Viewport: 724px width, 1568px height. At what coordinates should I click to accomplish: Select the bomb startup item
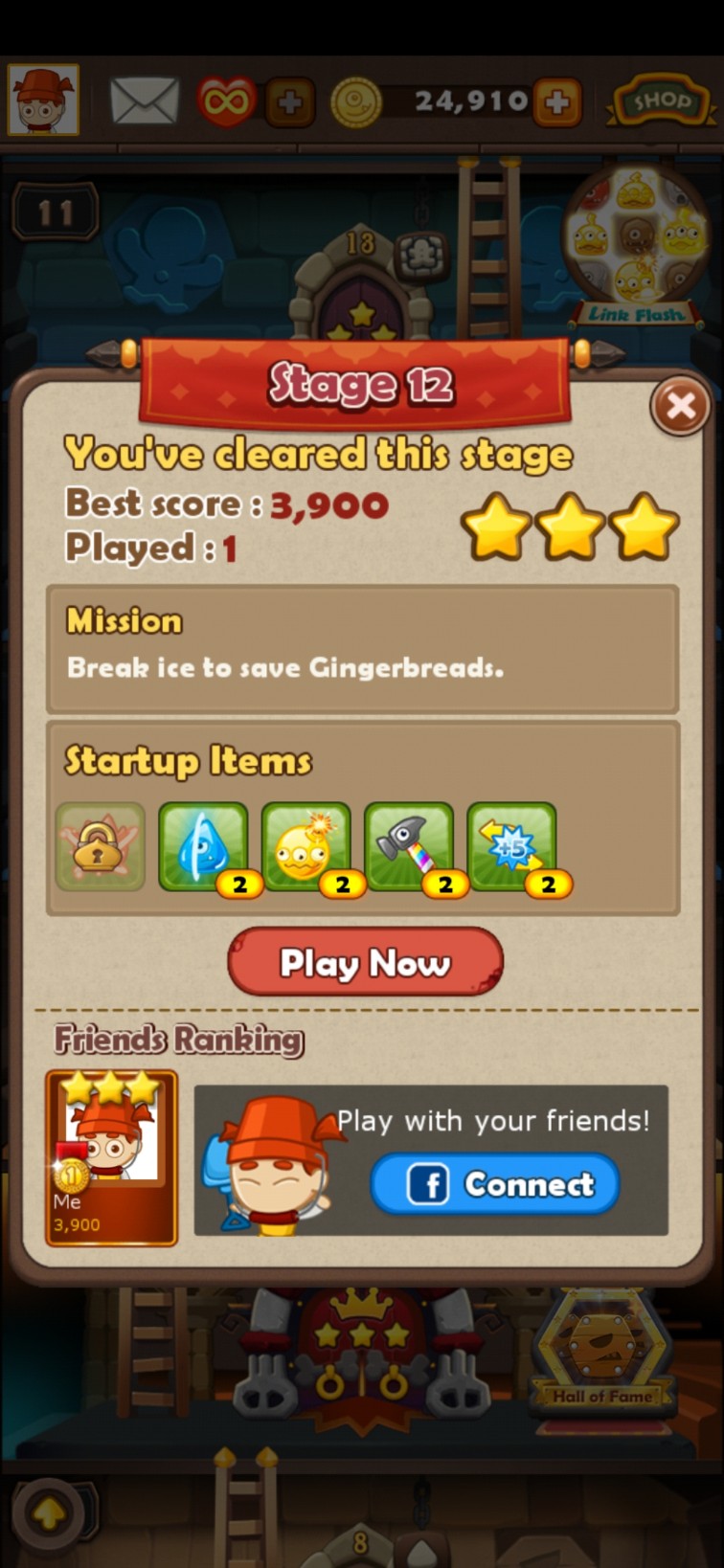click(306, 847)
